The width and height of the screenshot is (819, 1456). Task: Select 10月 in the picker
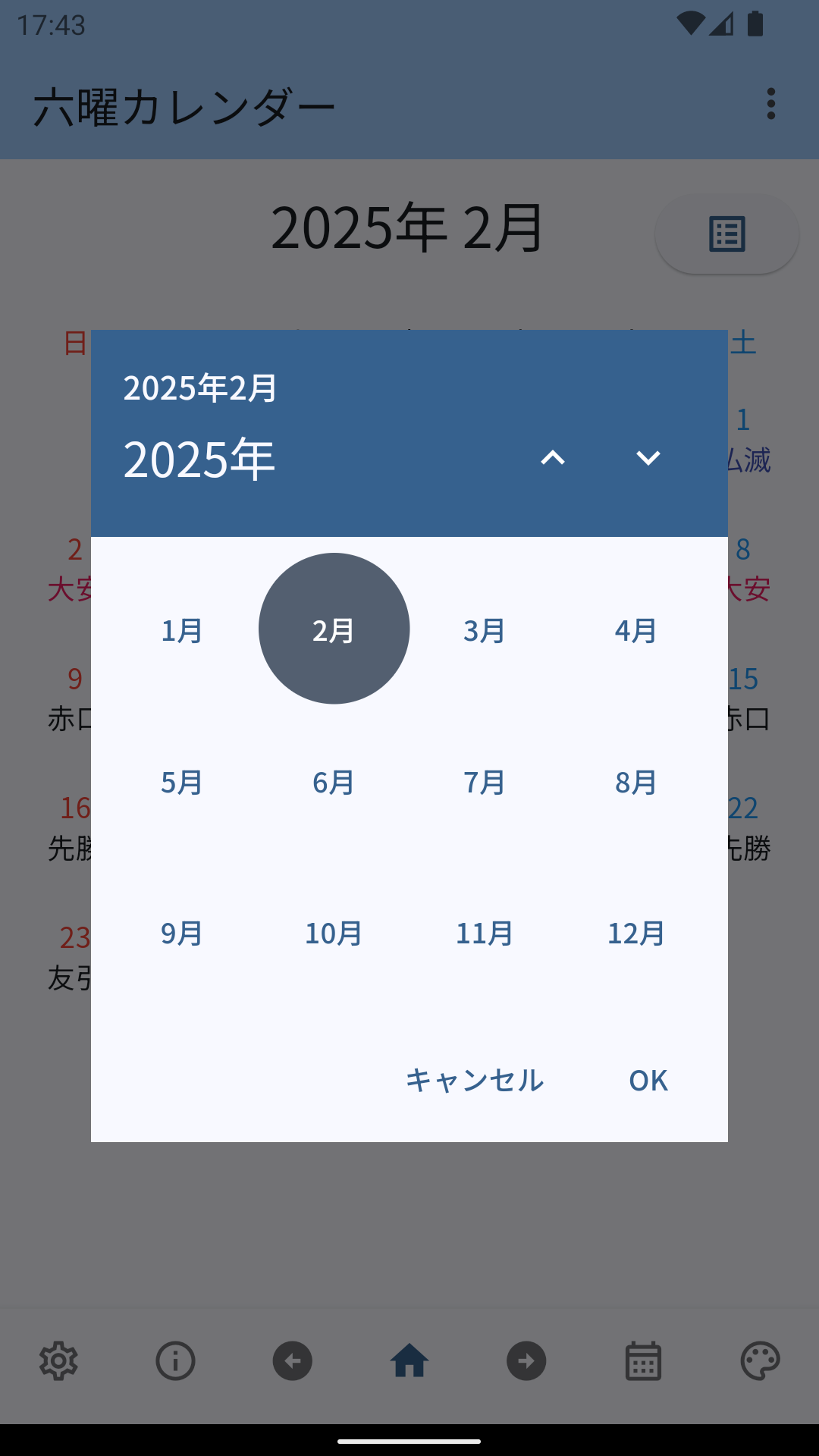(334, 933)
